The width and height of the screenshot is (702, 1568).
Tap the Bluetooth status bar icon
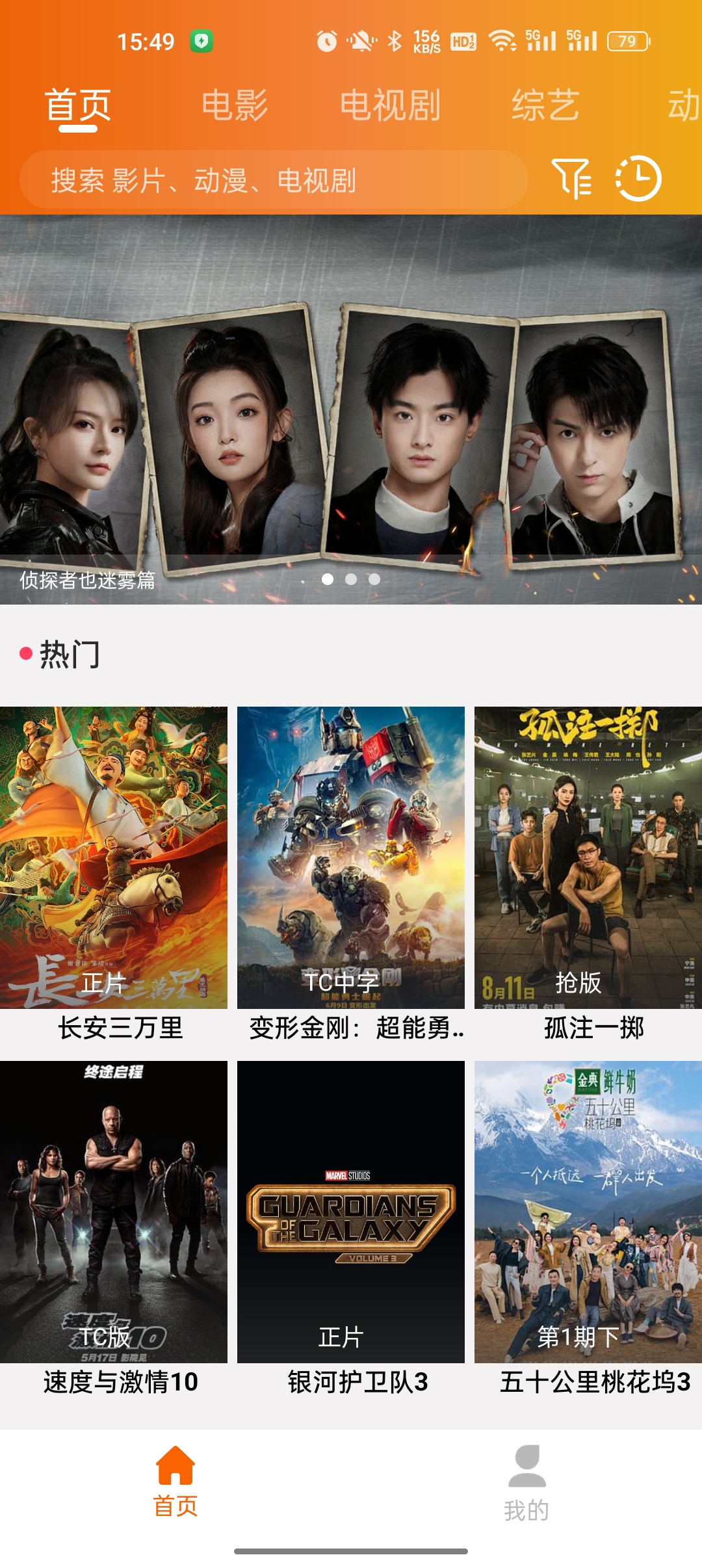(397, 41)
